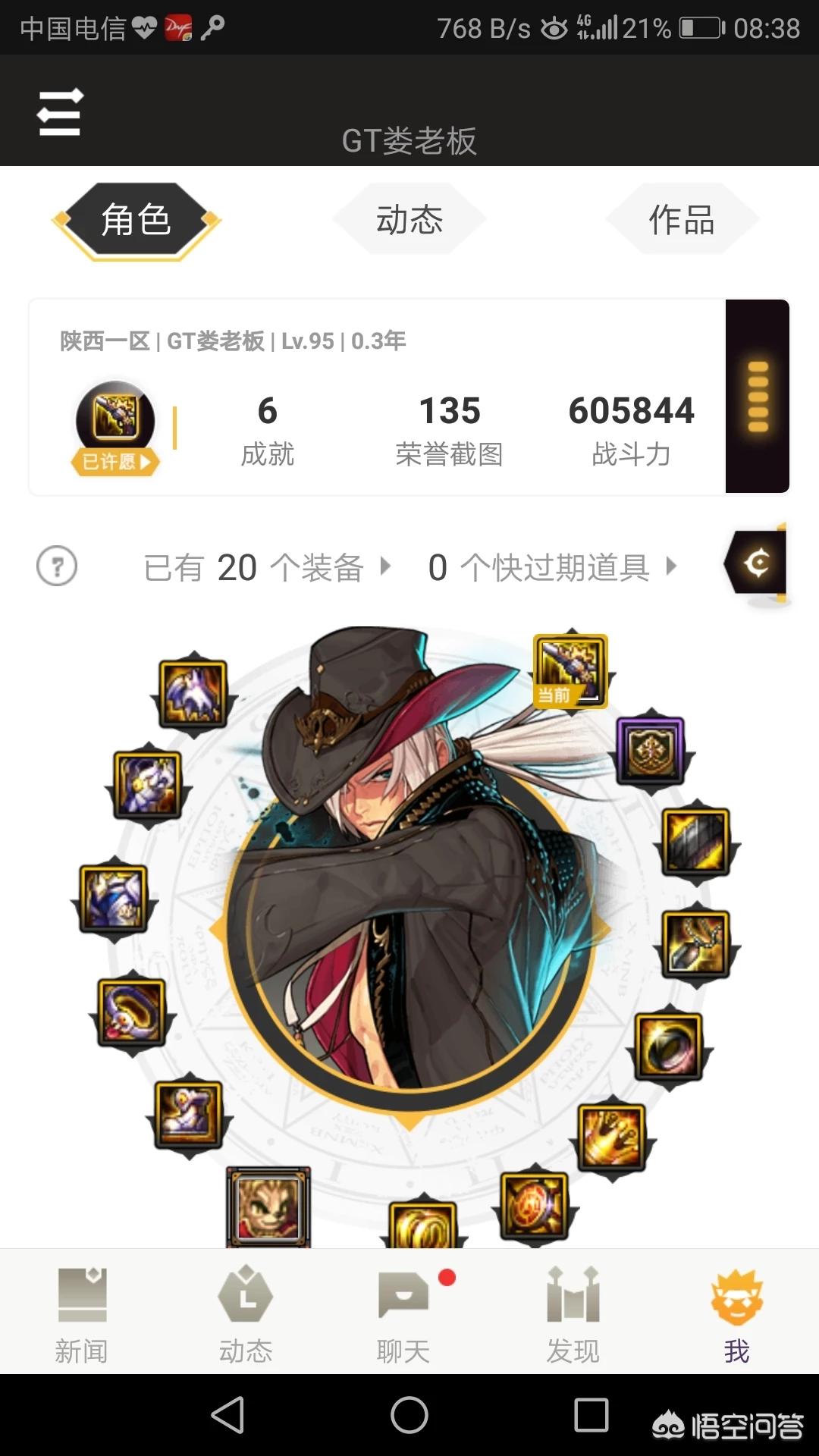Open the lion pet icon at bottom
The image size is (819, 1456).
(x=268, y=1207)
